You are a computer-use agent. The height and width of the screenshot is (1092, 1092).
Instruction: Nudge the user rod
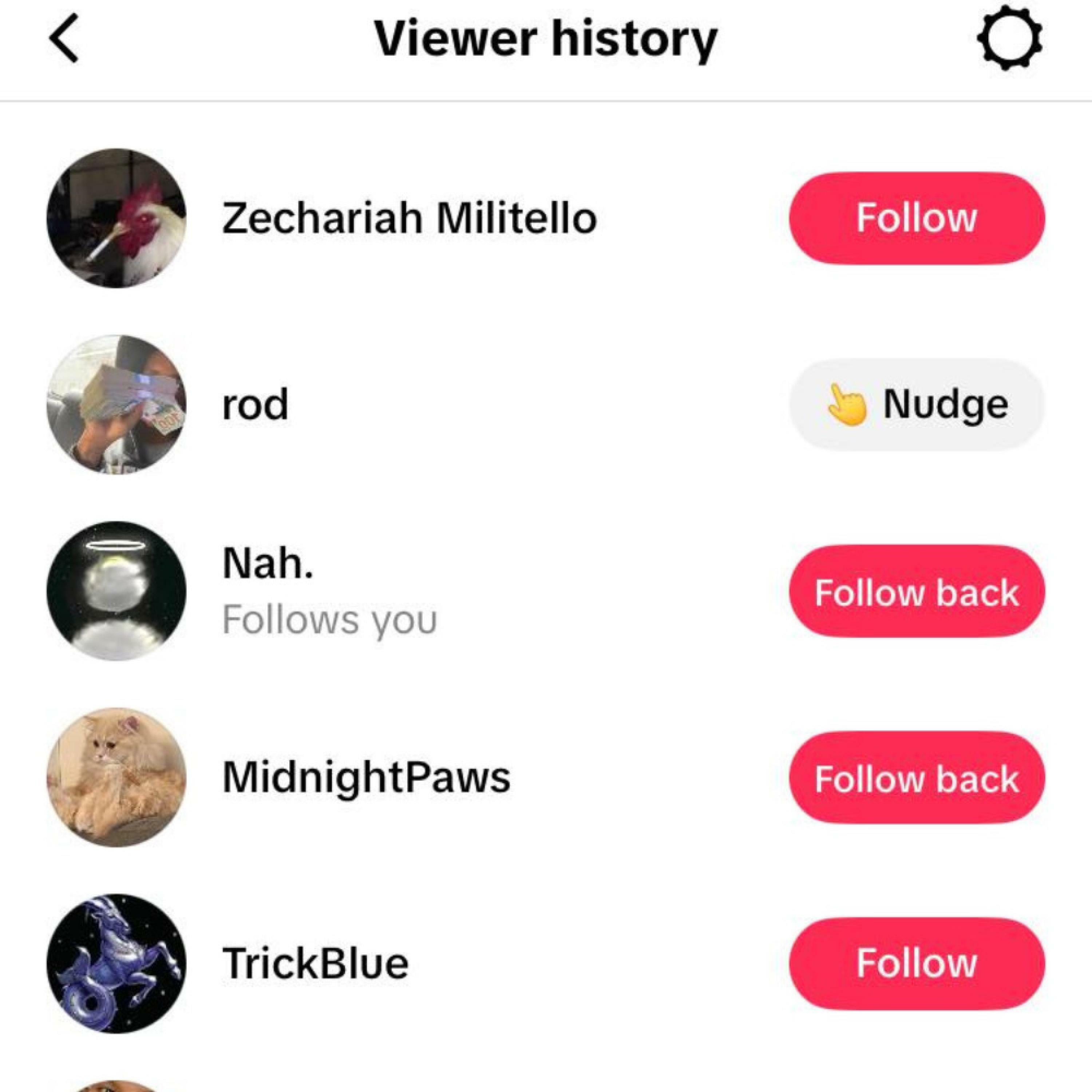point(916,404)
